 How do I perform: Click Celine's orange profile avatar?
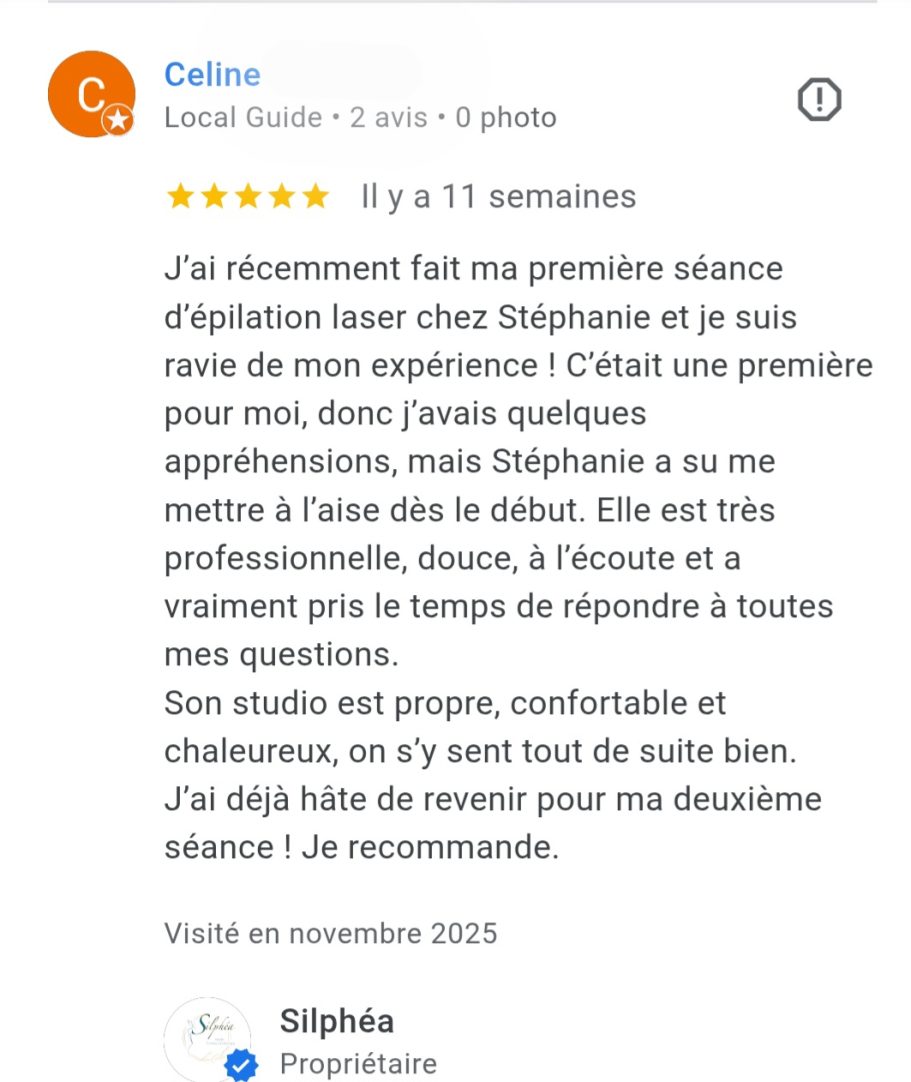click(91, 94)
